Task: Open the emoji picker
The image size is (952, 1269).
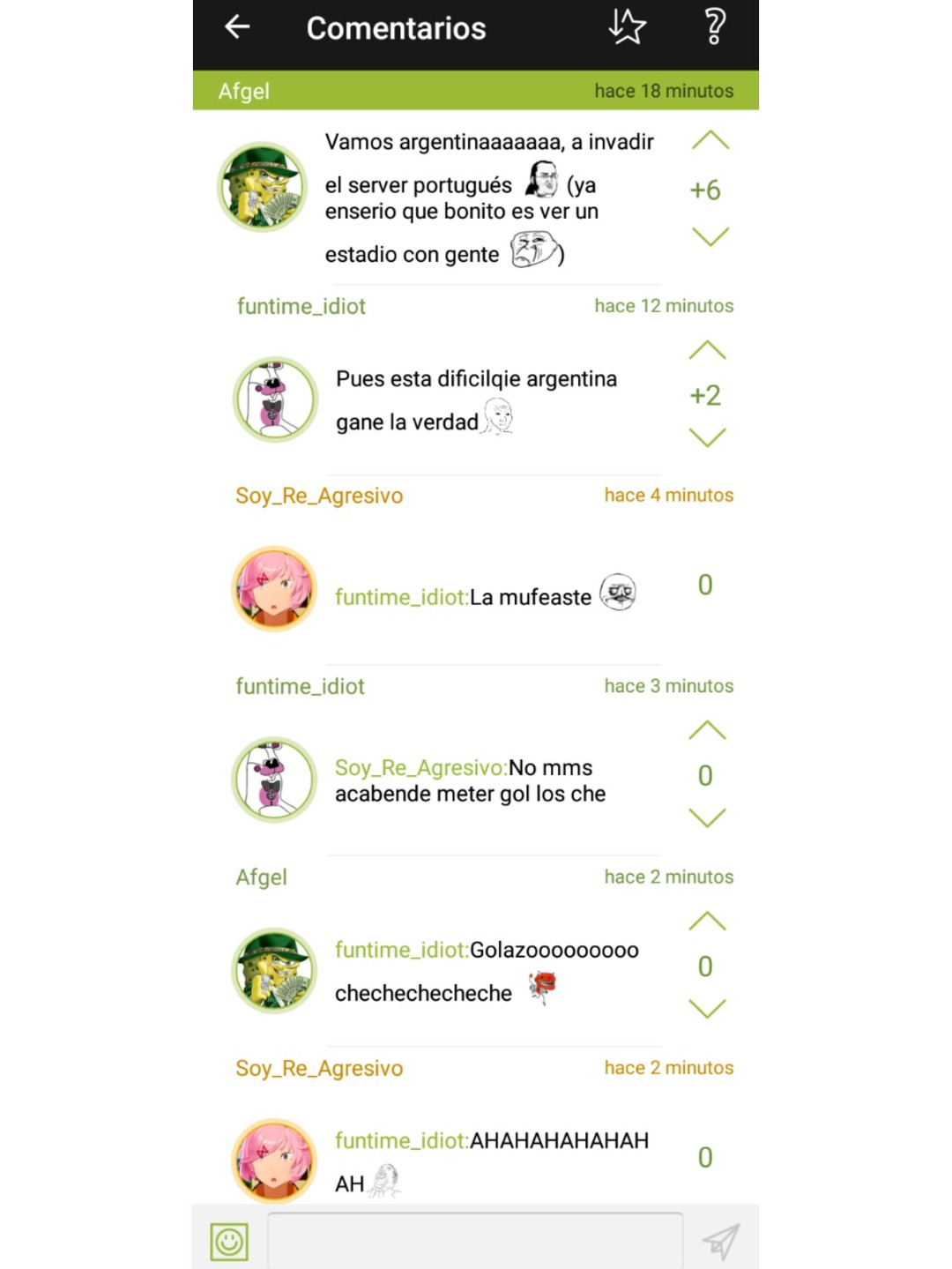Action: 229,1242
